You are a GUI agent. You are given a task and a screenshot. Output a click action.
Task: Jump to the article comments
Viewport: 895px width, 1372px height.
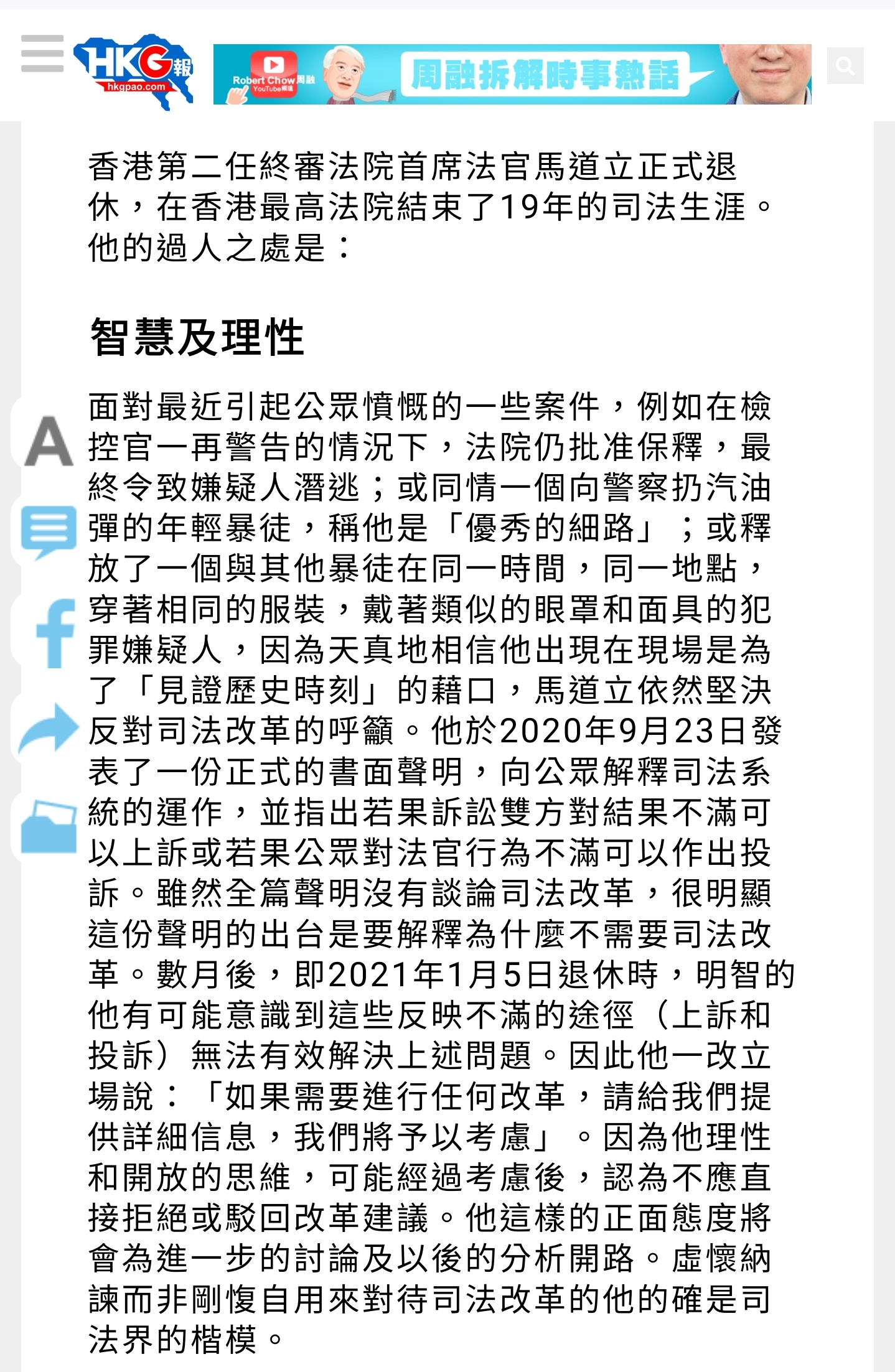pyautogui.click(x=49, y=532)
